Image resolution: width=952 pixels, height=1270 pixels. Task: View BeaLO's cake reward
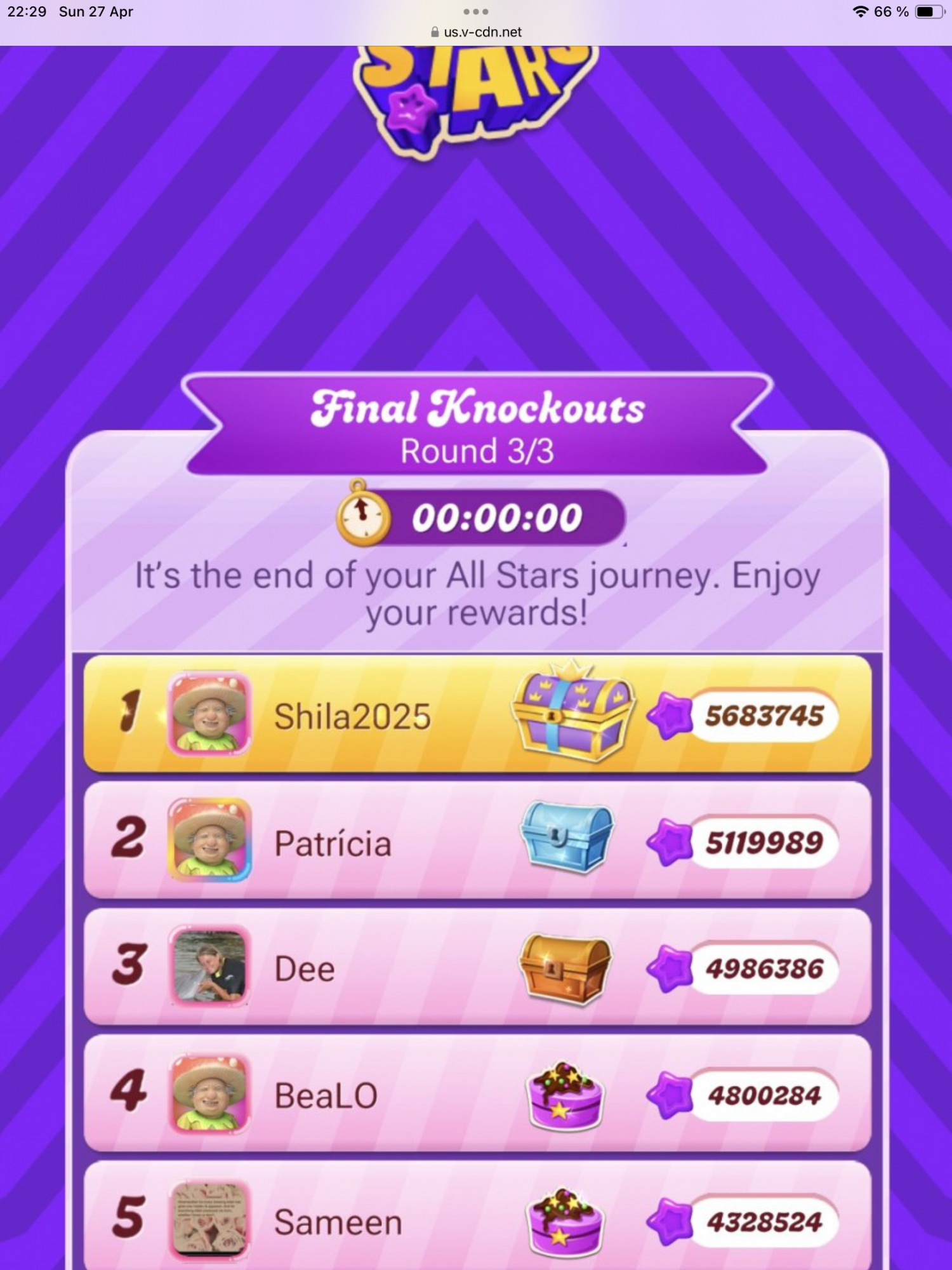point(564,1096)
